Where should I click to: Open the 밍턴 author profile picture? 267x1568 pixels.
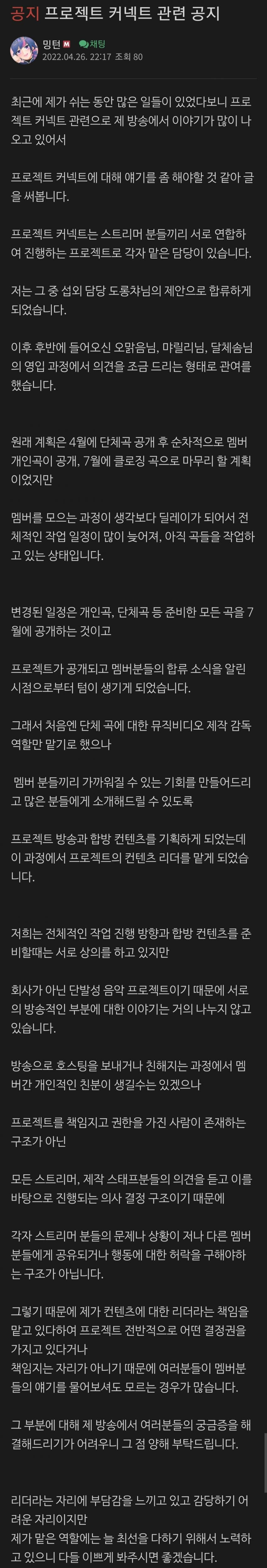click(x=24, y=50)
